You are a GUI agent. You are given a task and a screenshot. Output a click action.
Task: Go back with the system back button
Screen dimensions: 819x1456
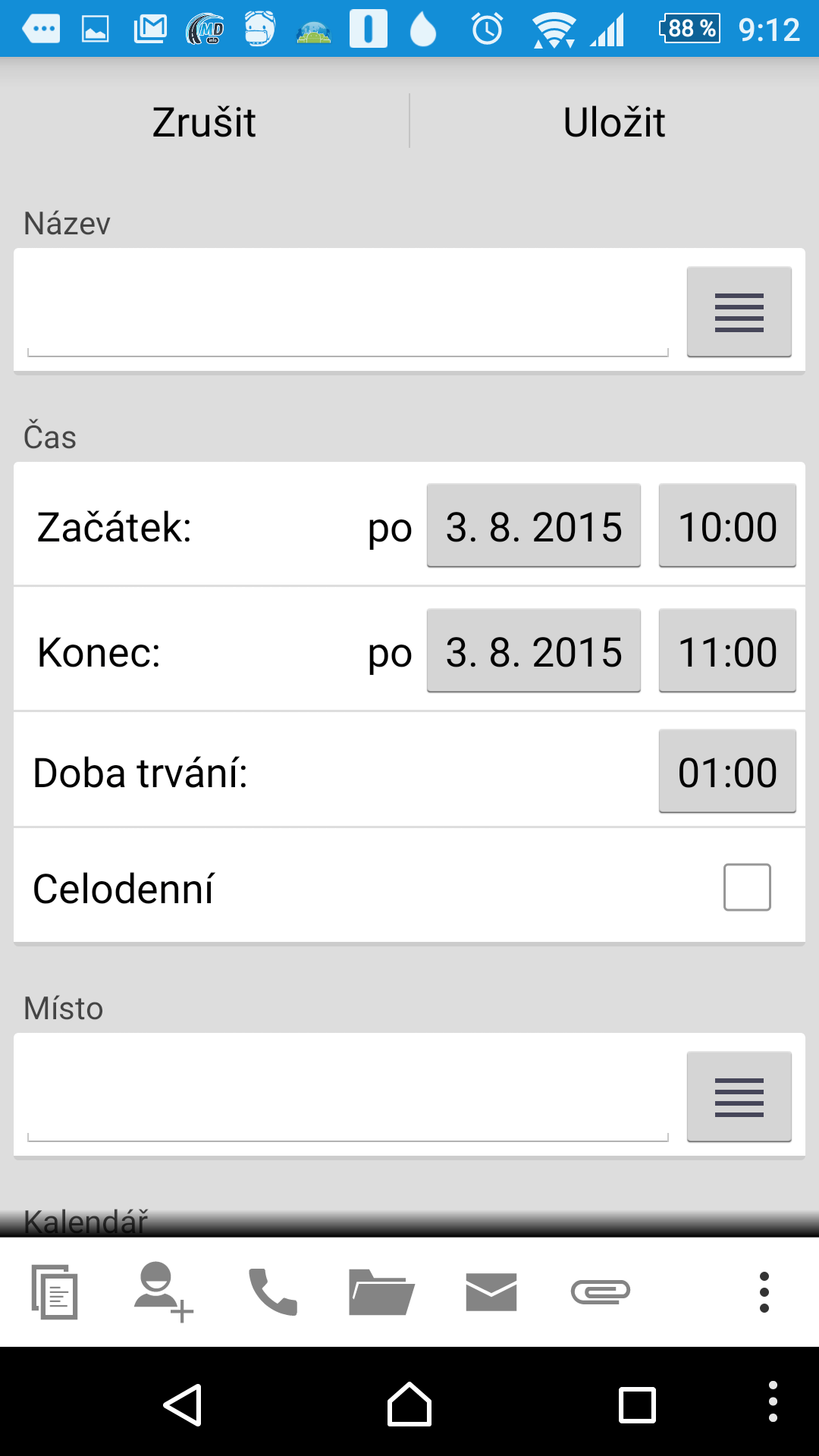click(183, 1404)
